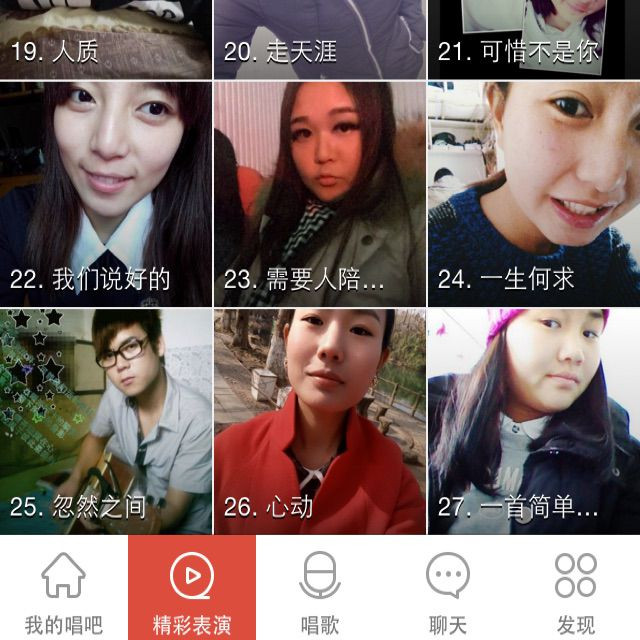Open performance 21. 可惜不是你

[534, 38]
